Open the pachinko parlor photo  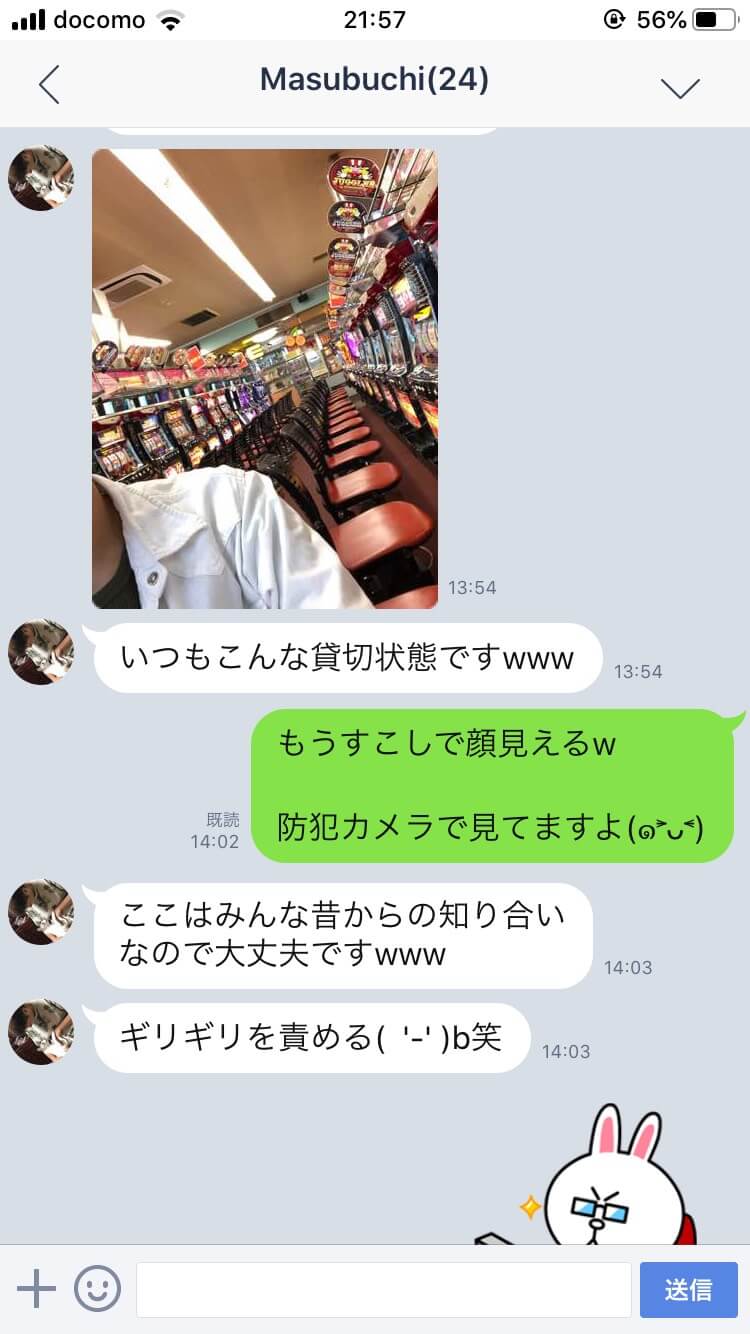click(x=265, y=379)
